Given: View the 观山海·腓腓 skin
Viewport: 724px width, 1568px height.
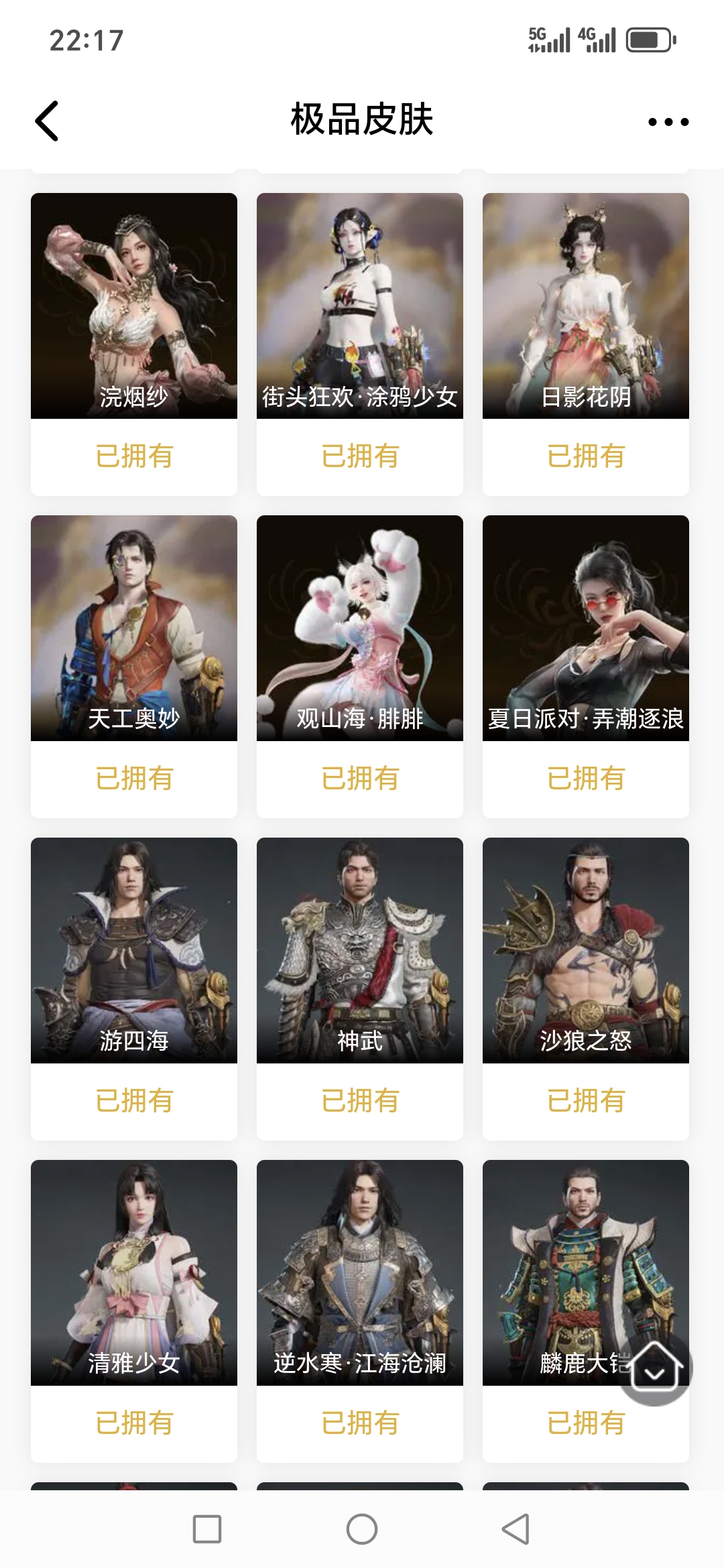Looking at the screenshot, I should [360, 629].
